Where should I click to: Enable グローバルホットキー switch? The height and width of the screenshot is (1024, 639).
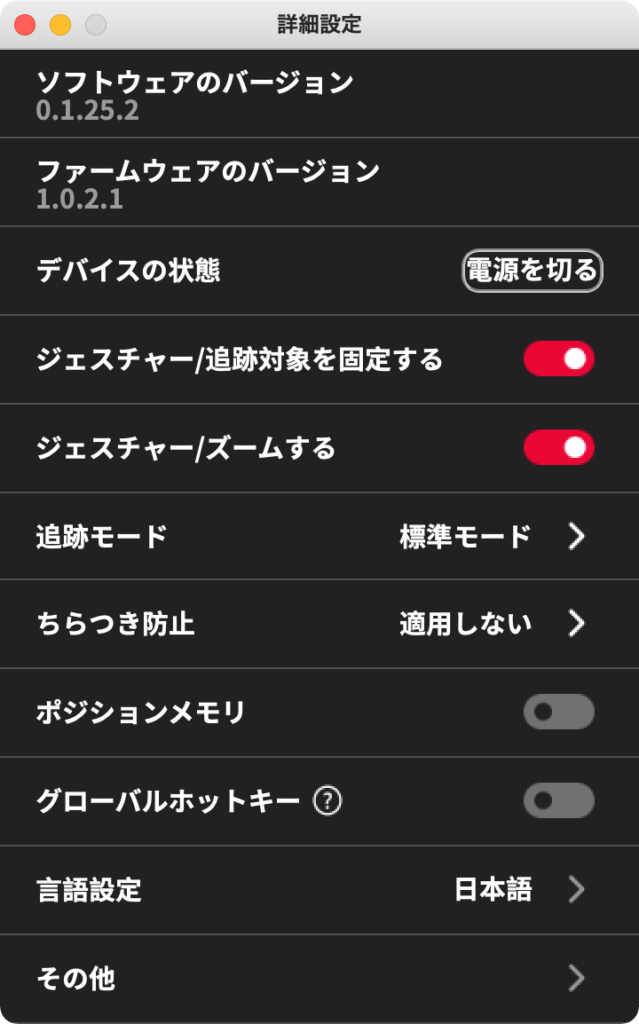pos(559,801)
